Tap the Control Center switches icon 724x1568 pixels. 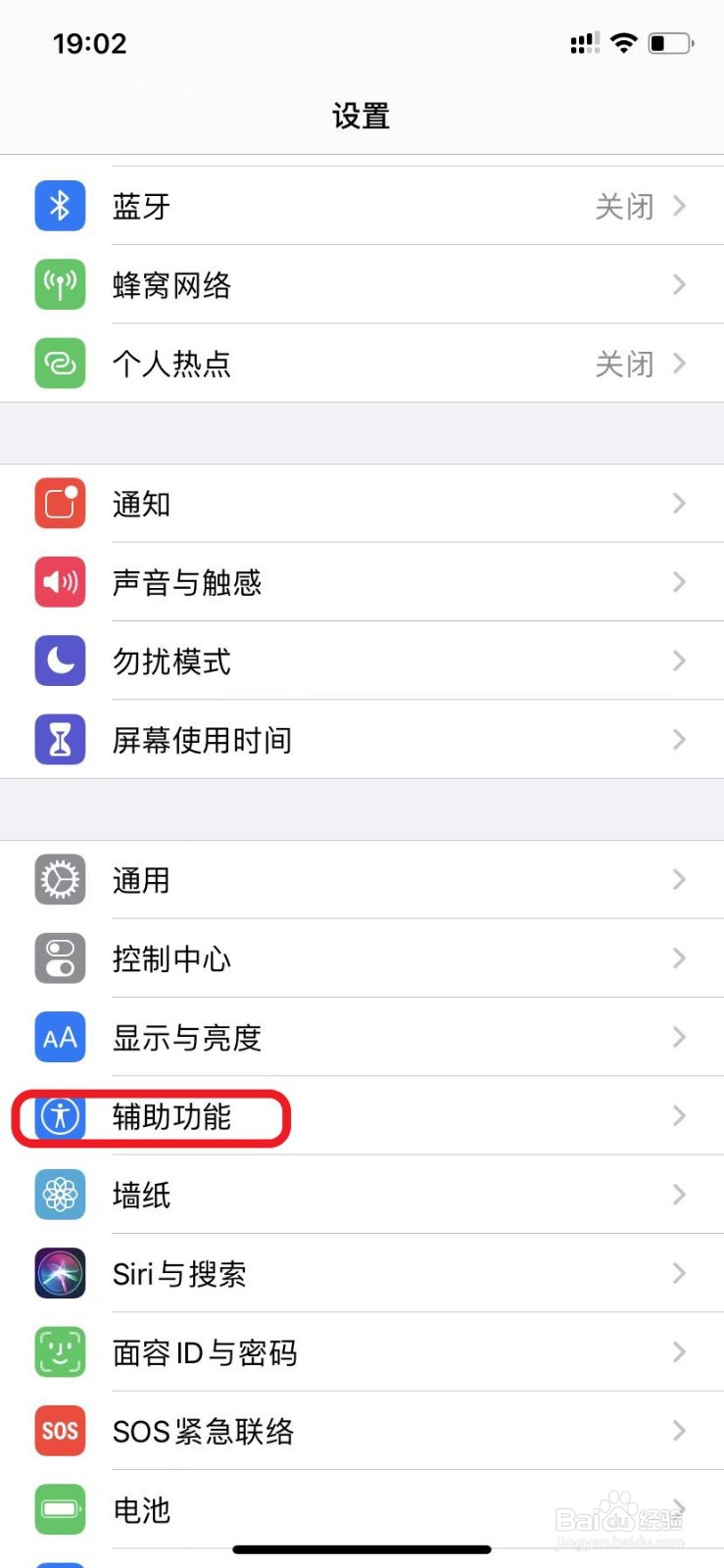(60, 958)
